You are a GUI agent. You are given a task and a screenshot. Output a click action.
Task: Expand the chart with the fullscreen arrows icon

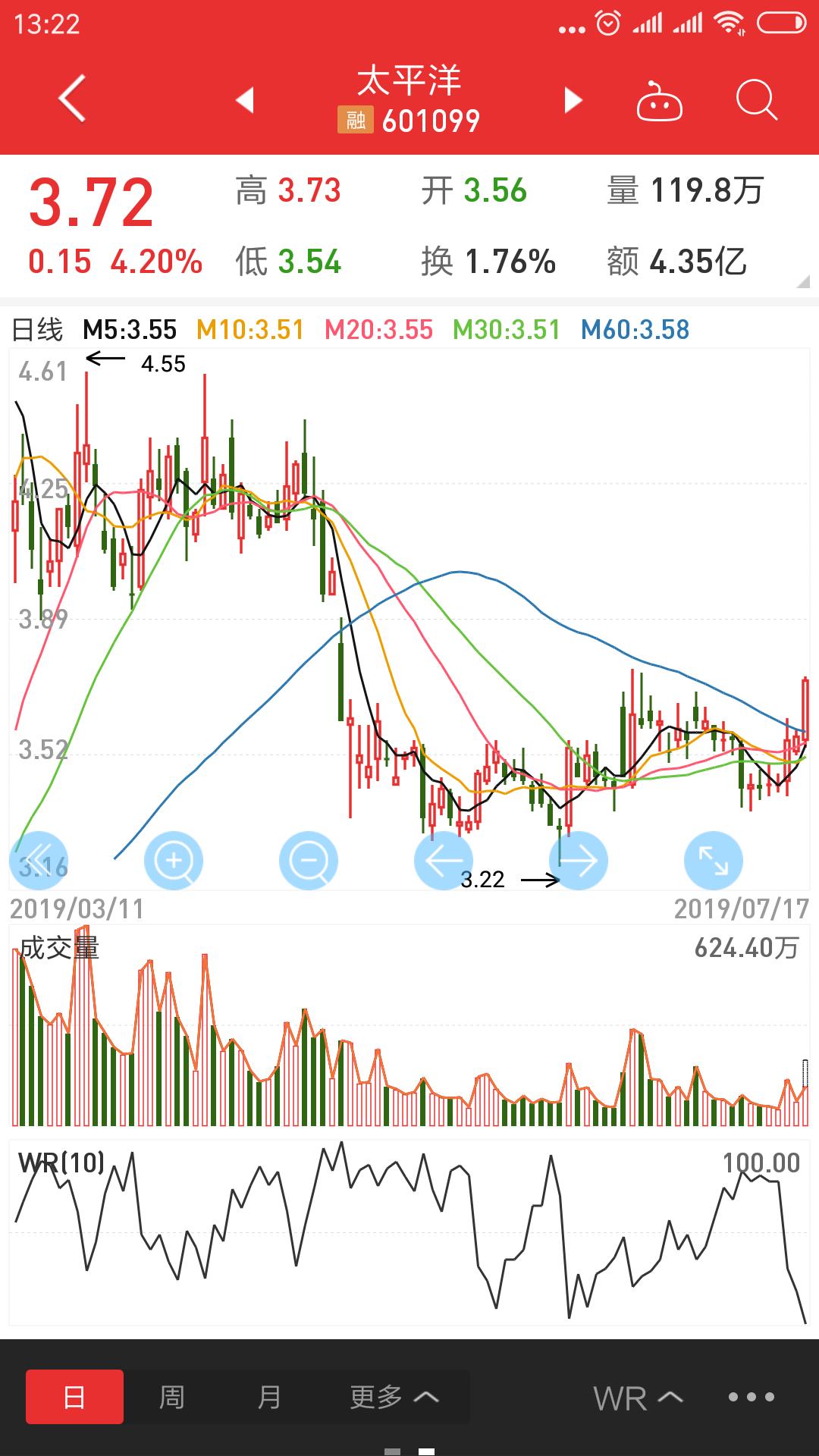pos(711,861)
